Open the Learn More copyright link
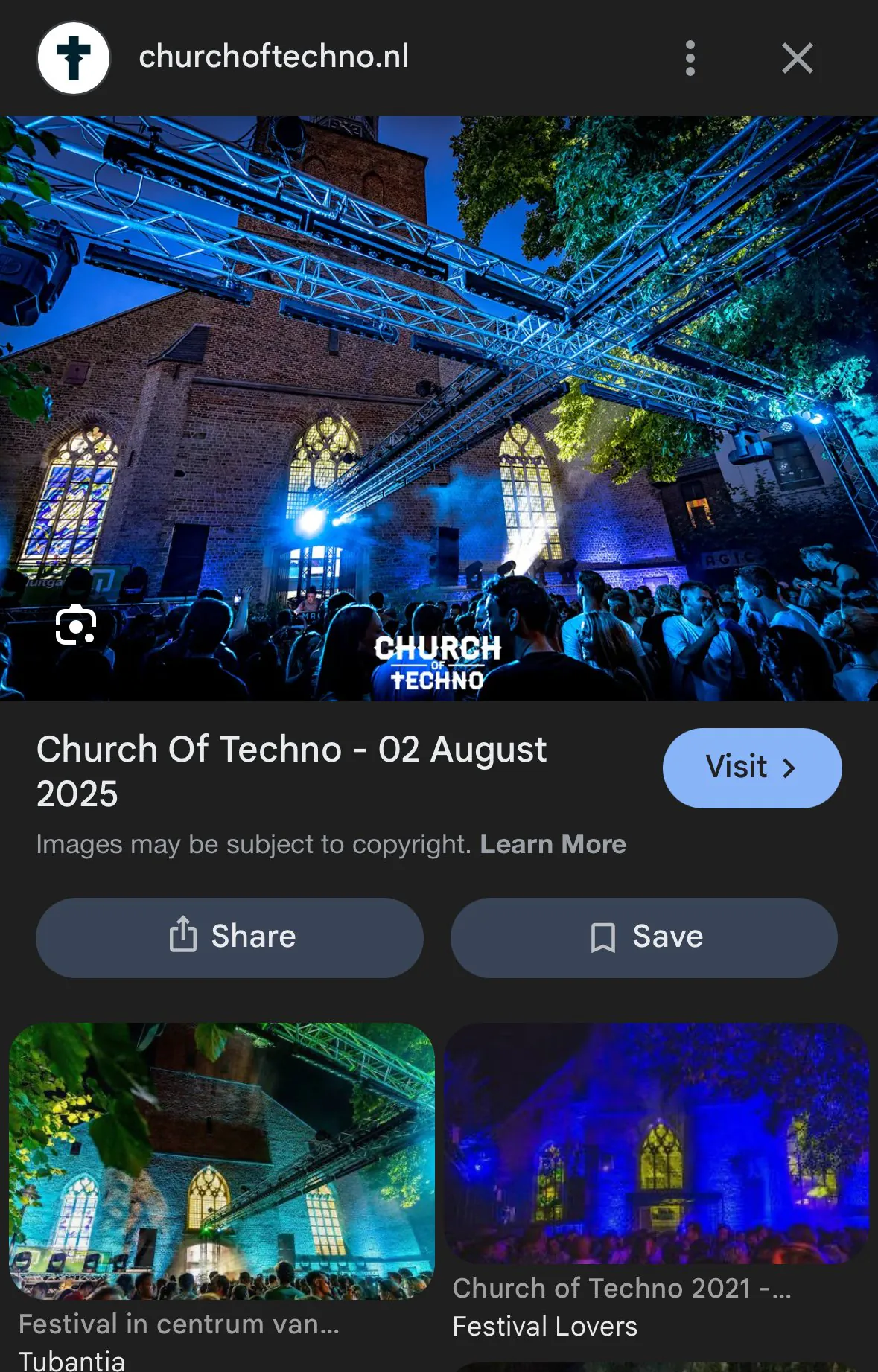Screen dimensions: 878x1372 click(553, 844)
